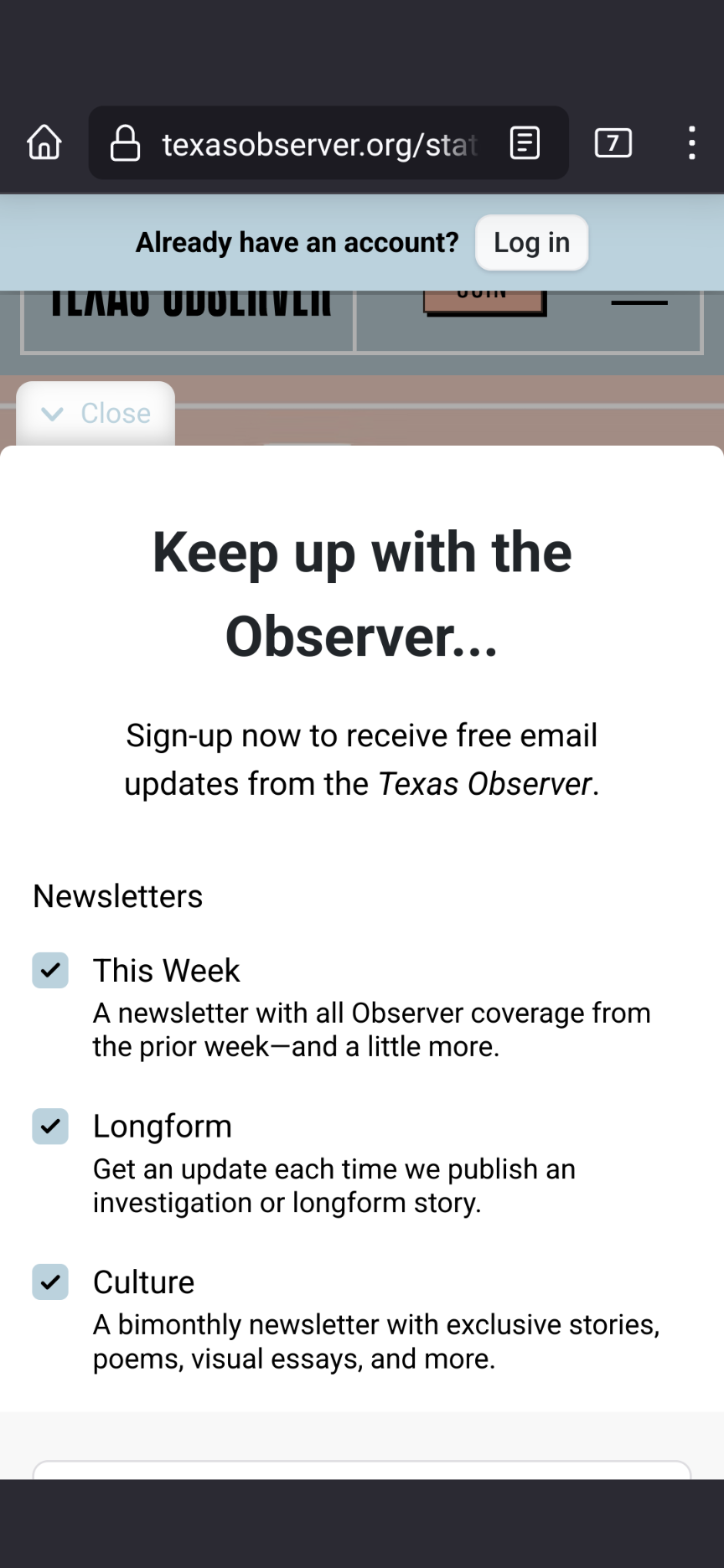The image size is (724, 1568).
Task: Tap the padlock to view site security info
Action: (x=124, y=143)
